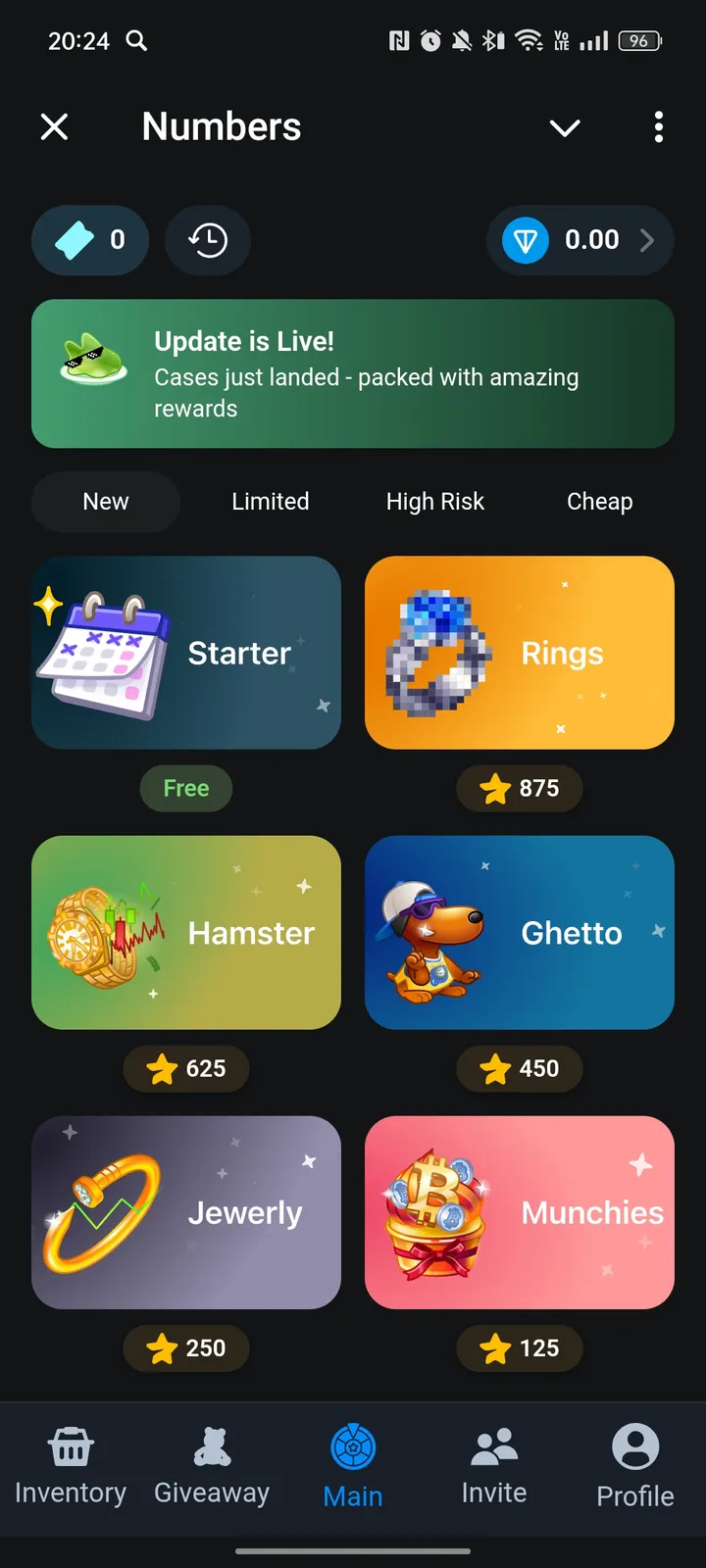
Task: Switch on the High Risk filter
Action: click(435, 501)
